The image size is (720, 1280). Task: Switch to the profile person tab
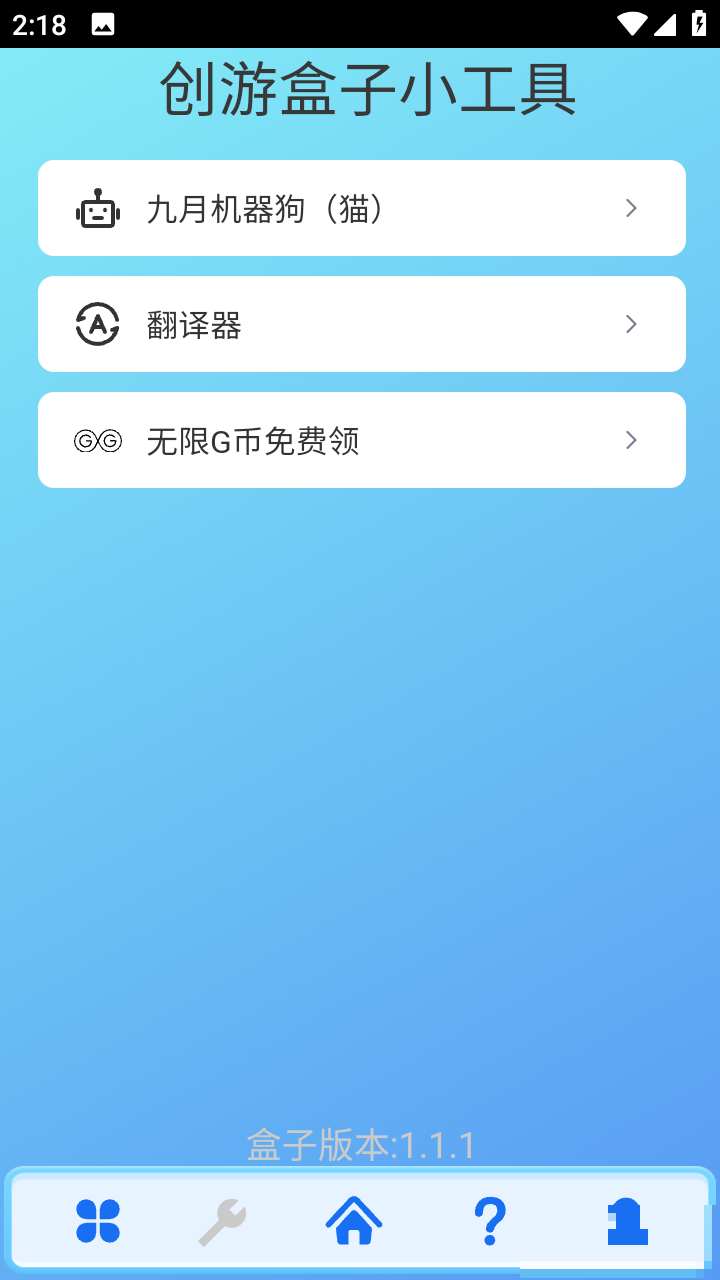tap(628, 1221)
